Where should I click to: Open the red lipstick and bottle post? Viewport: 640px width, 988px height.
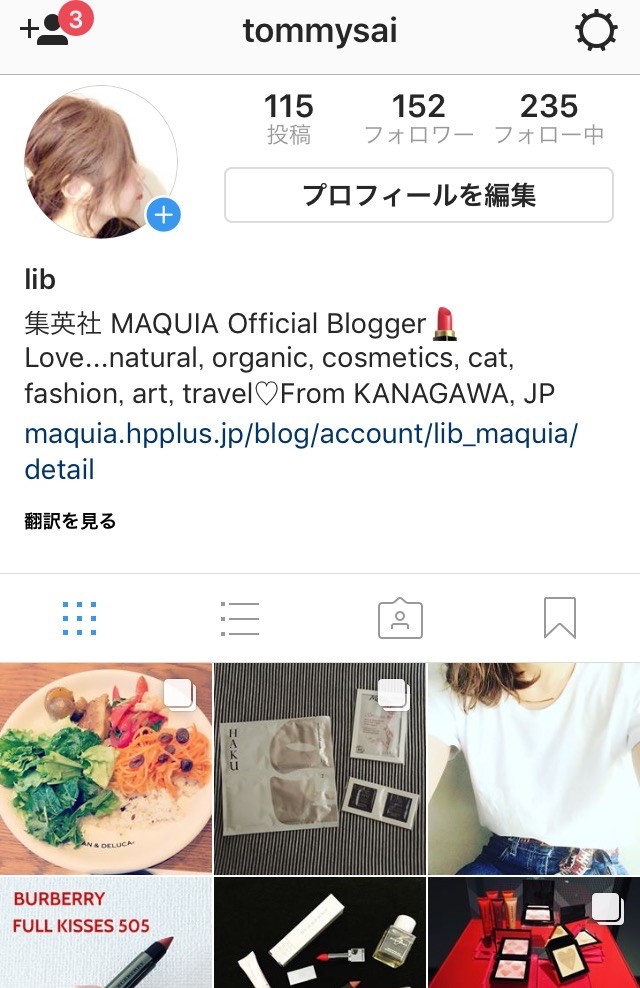click(x=320, y=934)
